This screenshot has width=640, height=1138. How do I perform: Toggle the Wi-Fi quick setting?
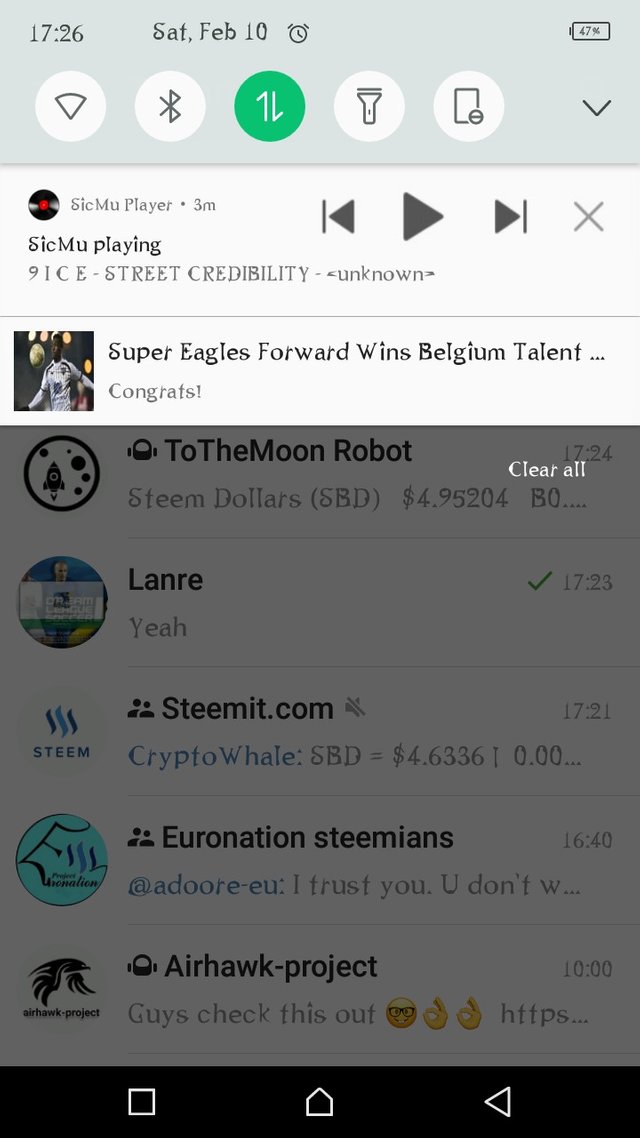(x=70, y=106)
